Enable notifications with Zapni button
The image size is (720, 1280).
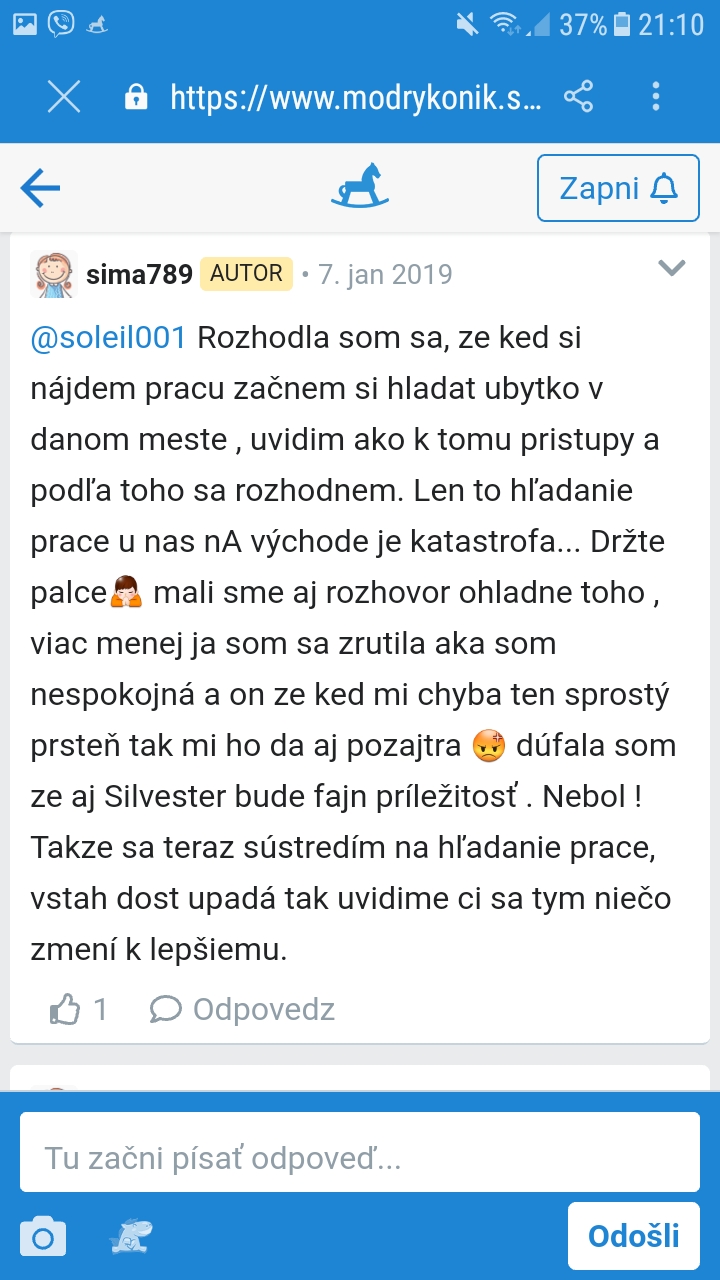pyautogui.click(x=618, y=188)
